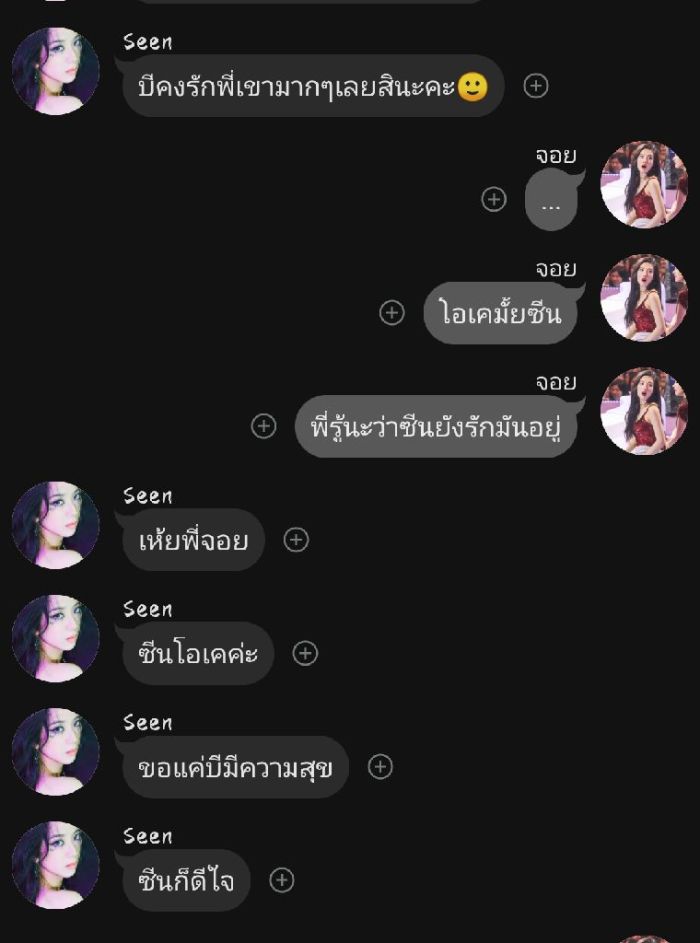
Task: React to Seen's message "เห้ยพี่จอย"
Action: [x=296, y=540]
